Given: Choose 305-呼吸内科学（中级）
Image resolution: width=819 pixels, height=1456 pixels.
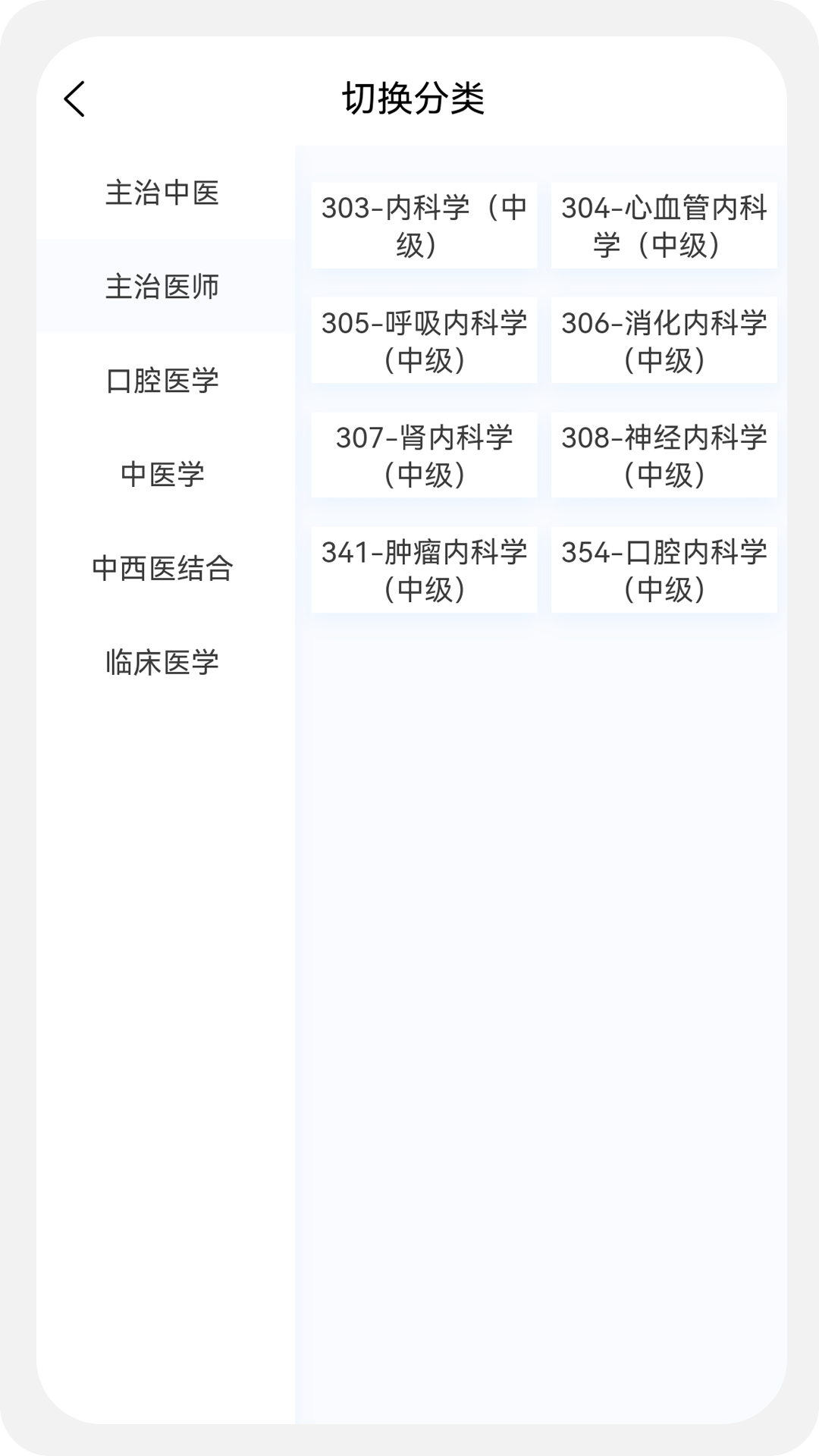Looking at the screenshot, I should pyautogui.click(x=424, y=340).
